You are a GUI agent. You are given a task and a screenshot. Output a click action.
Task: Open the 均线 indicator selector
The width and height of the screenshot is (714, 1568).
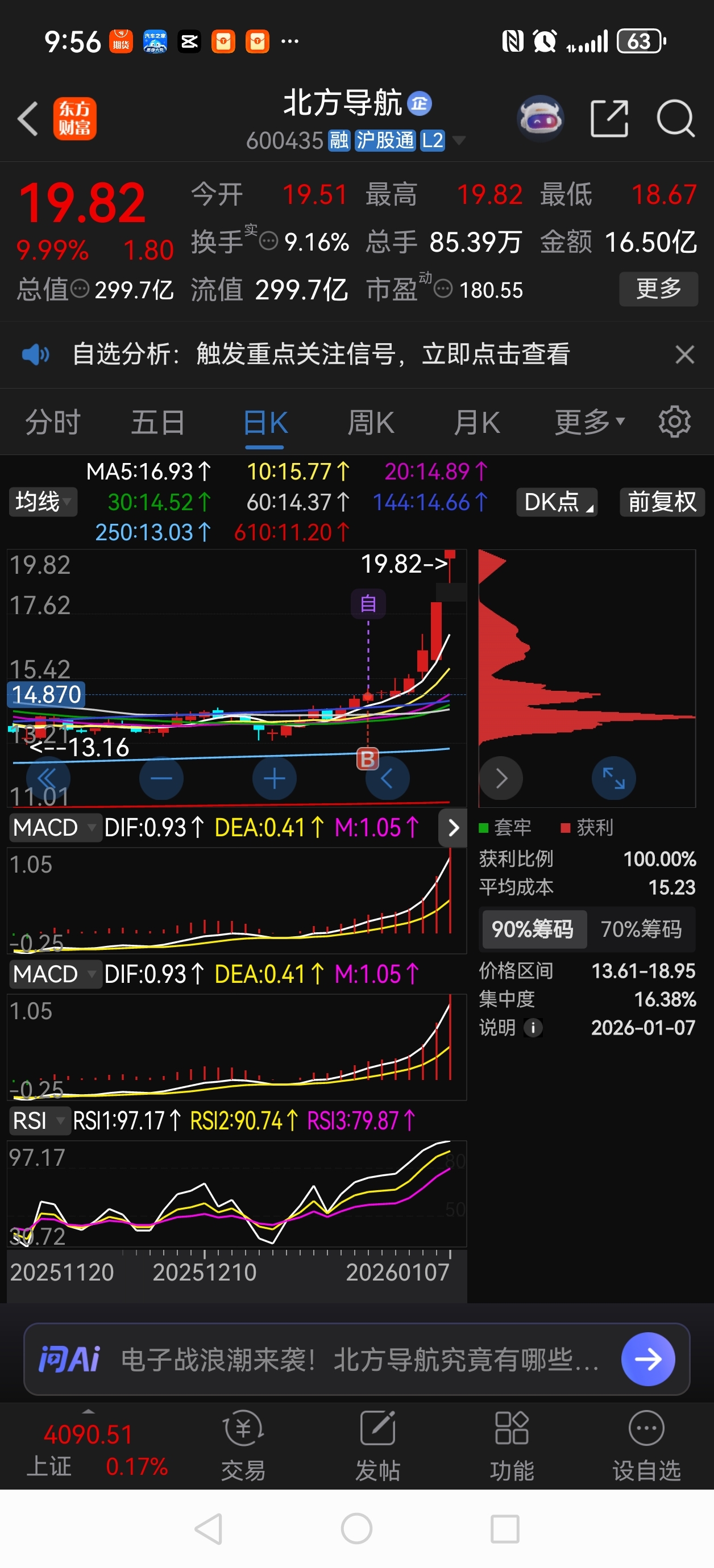pos(43,502)
